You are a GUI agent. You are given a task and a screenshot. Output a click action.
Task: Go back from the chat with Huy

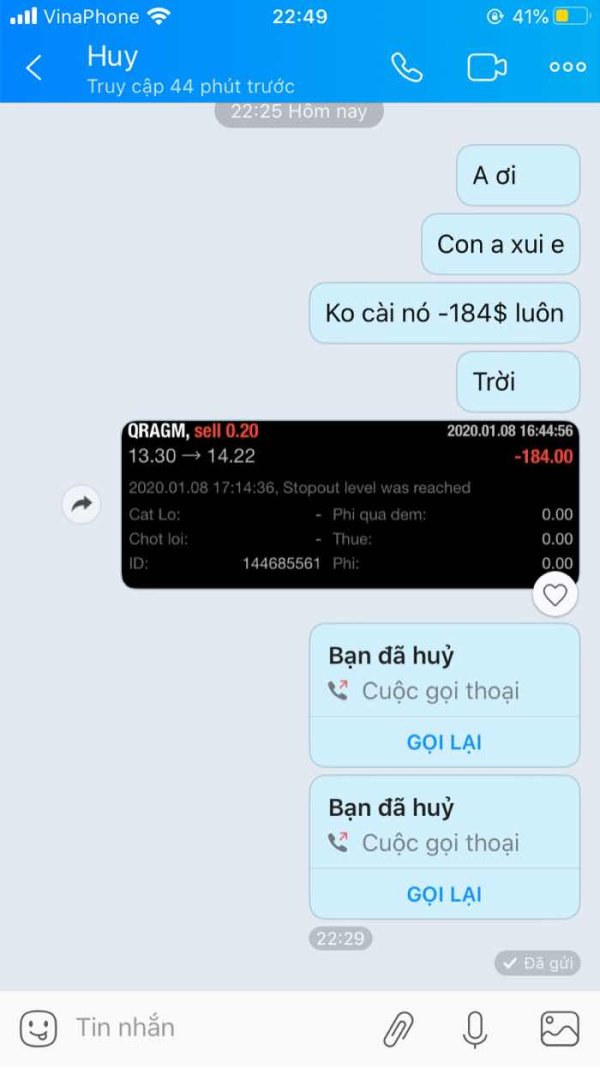pyautogui.click(x=33, y=67)
